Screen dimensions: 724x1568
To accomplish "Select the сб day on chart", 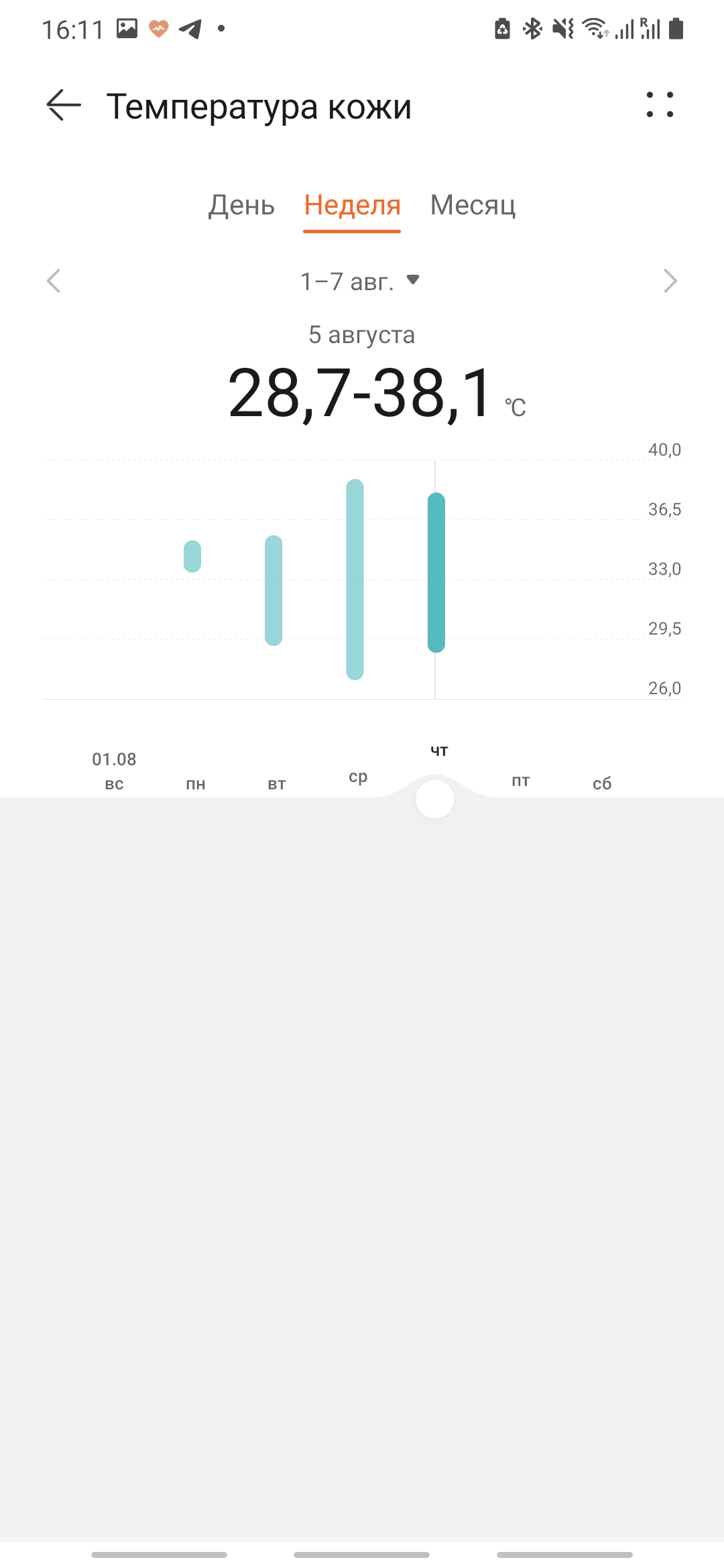I will [x=602, y=783].
